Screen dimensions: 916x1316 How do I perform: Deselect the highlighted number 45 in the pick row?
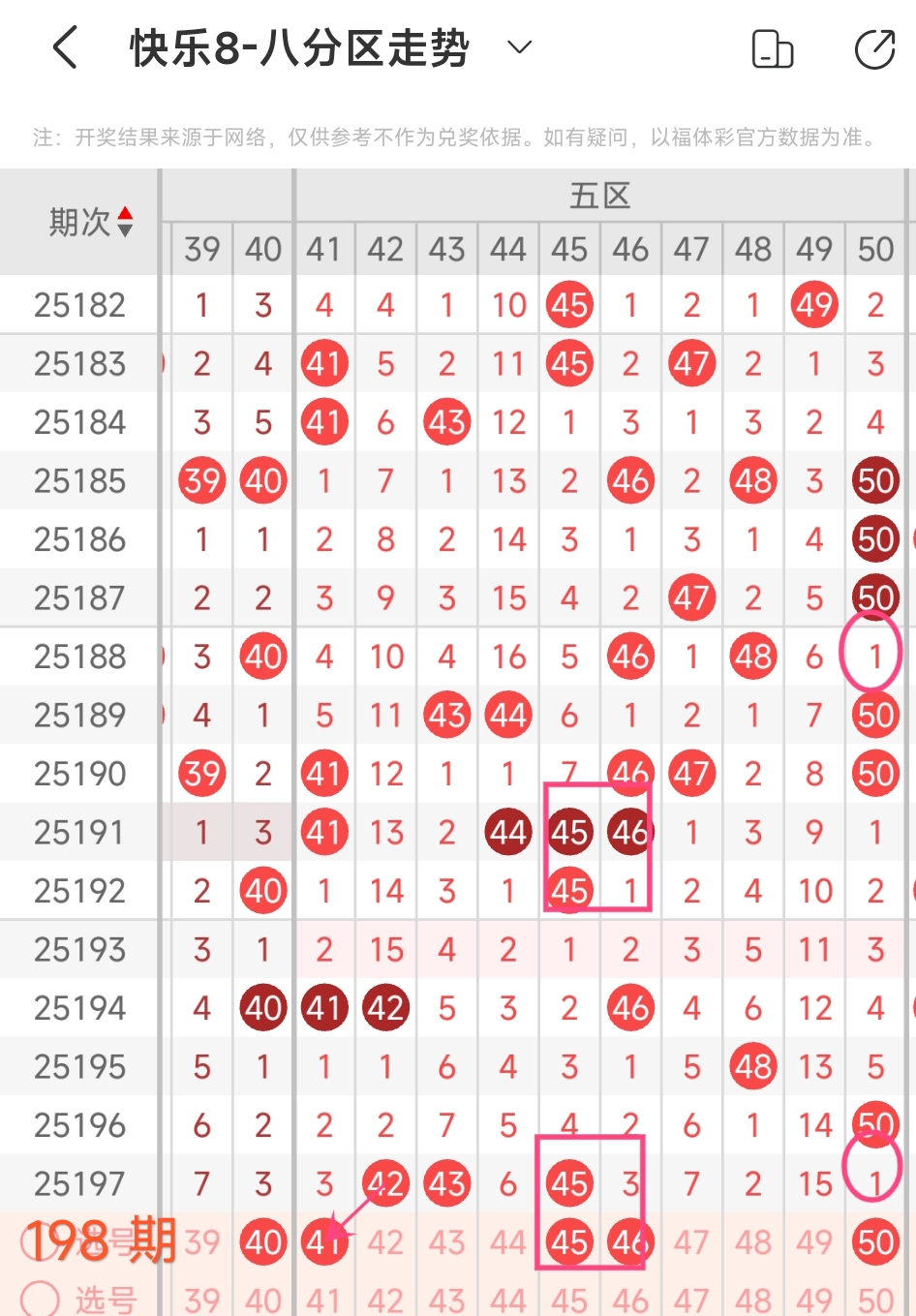click(x=569, y=1242)
